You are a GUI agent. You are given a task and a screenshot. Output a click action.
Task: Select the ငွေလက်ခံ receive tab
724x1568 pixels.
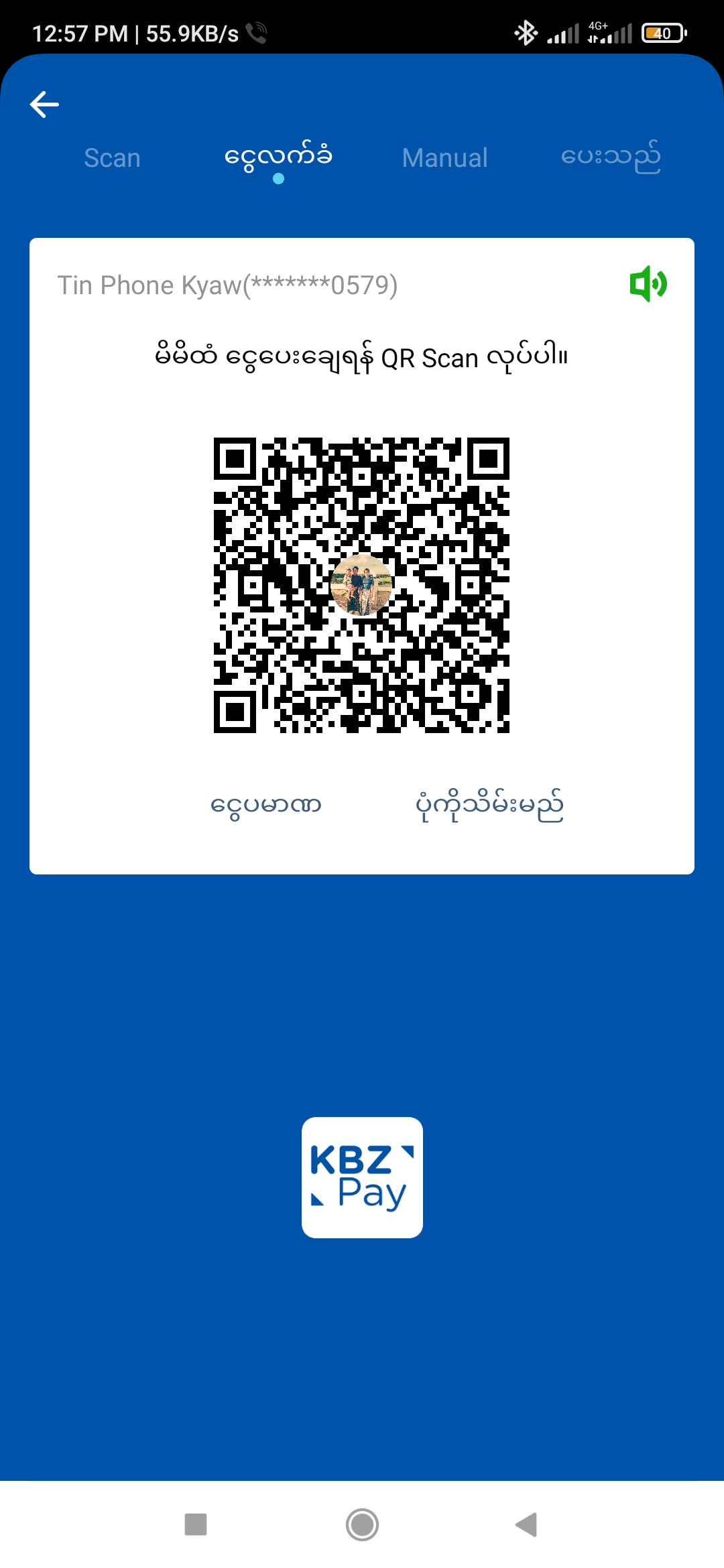click(x=278, y=158)
